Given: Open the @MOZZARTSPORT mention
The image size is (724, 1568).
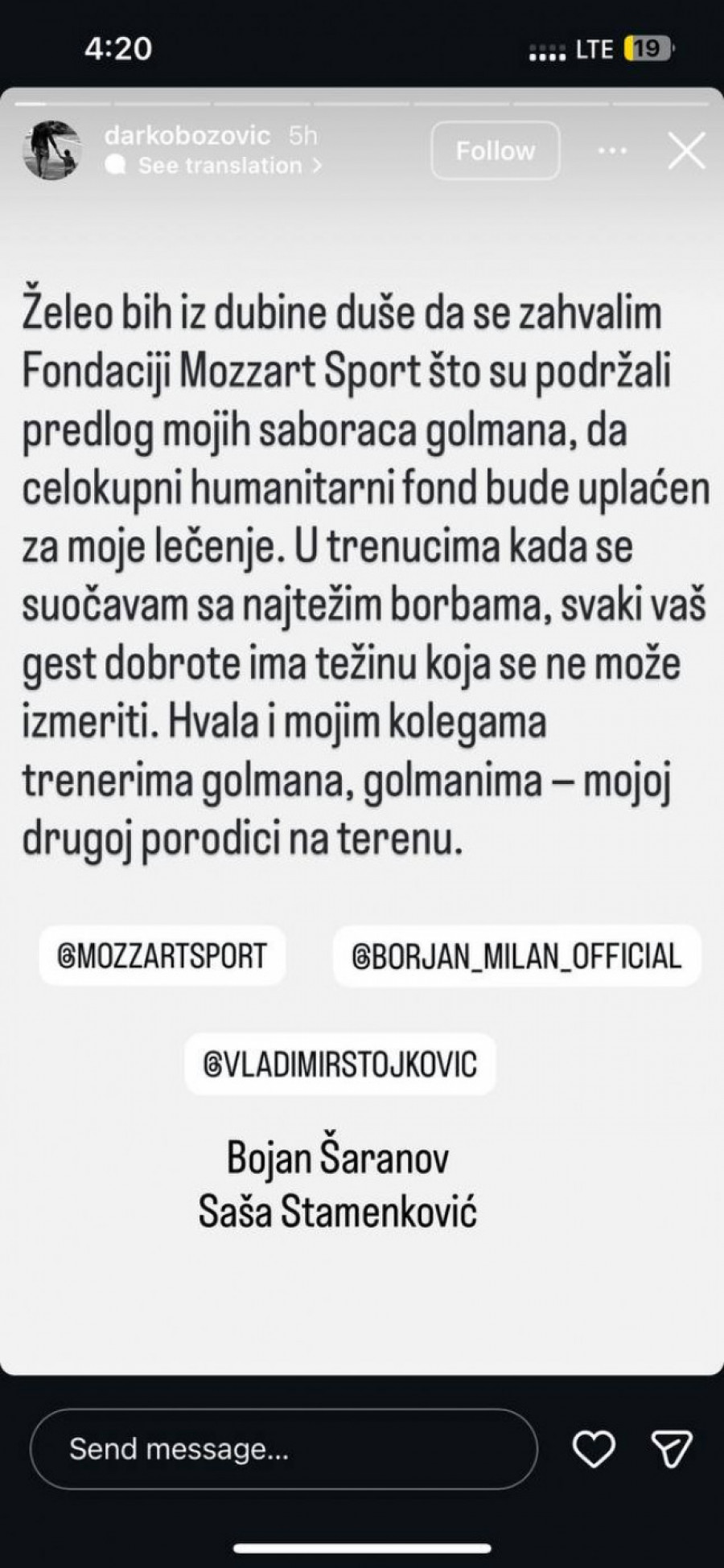Looking at the screenshot, I should pyautogui.click(x=162, y=956).
